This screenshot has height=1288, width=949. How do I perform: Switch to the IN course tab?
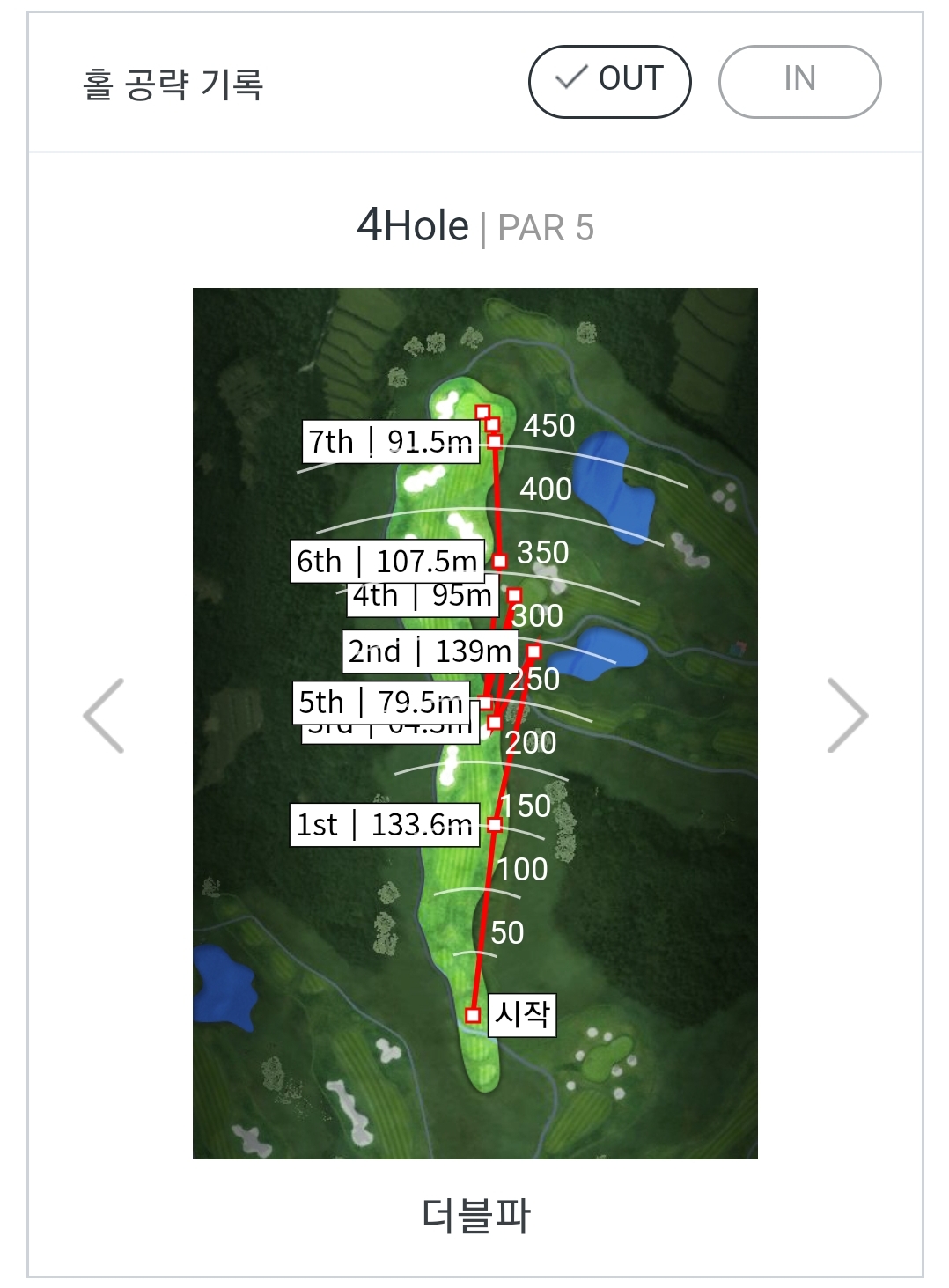tap(799, 81)
